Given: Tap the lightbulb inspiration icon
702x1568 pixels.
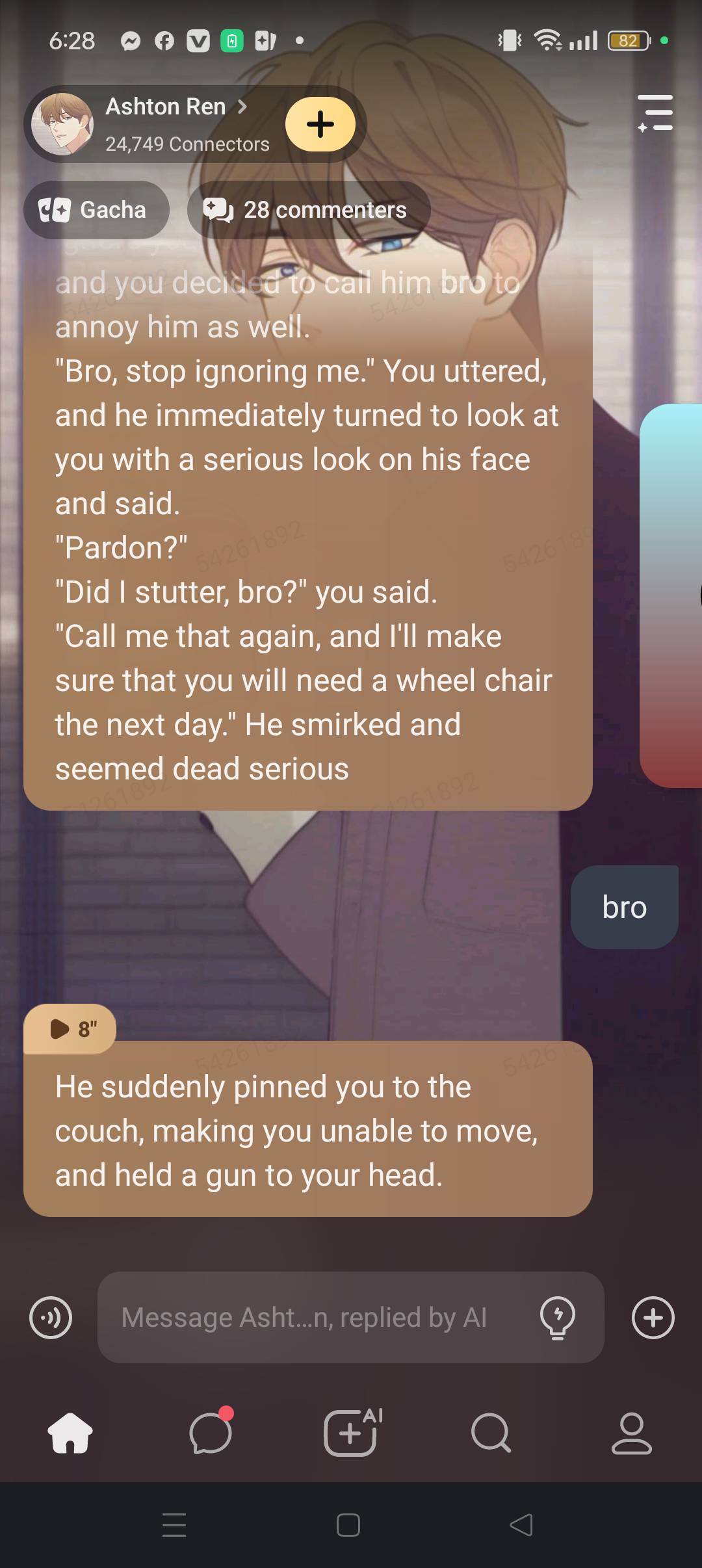Looking at the screenshot, I should (557, 1318).
